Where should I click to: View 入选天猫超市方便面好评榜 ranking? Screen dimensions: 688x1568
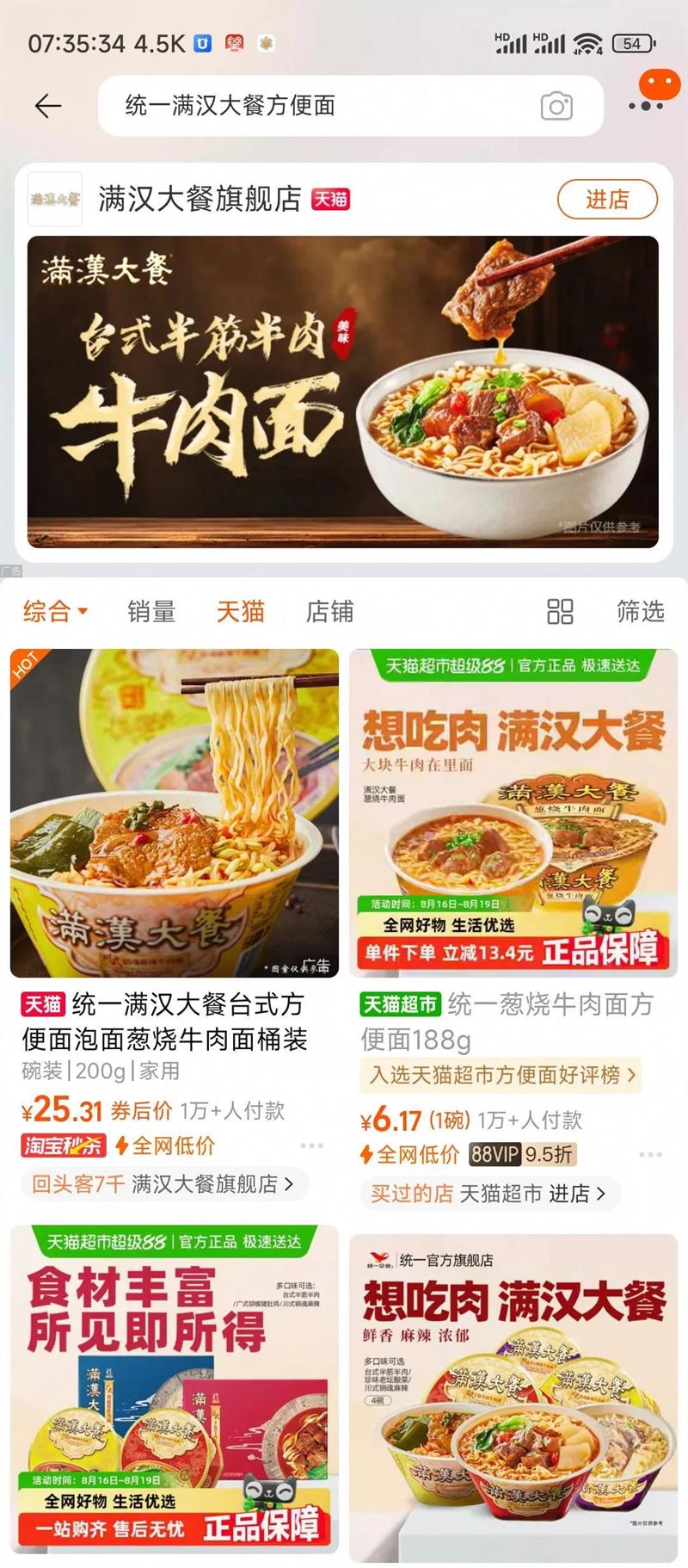click(x=501, y=1075)
